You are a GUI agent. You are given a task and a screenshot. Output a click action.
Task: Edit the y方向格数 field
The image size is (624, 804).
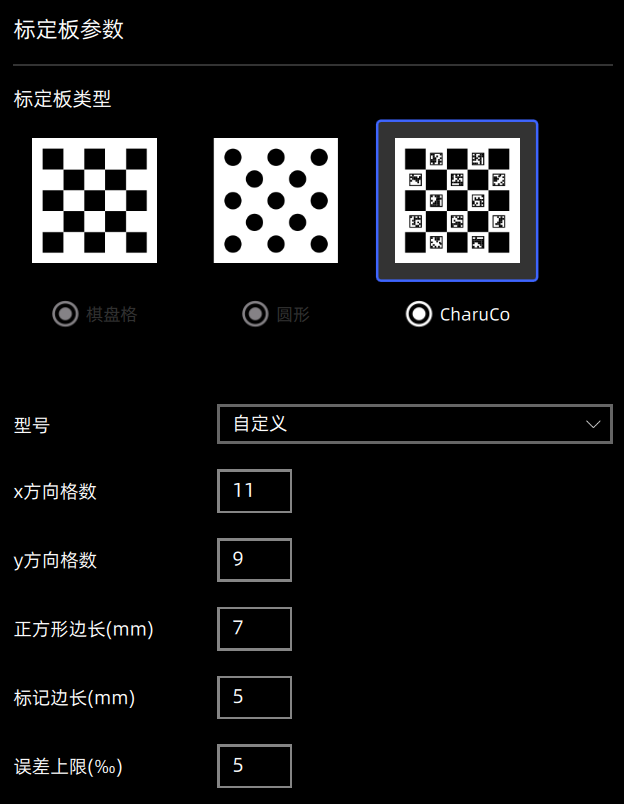254,560
